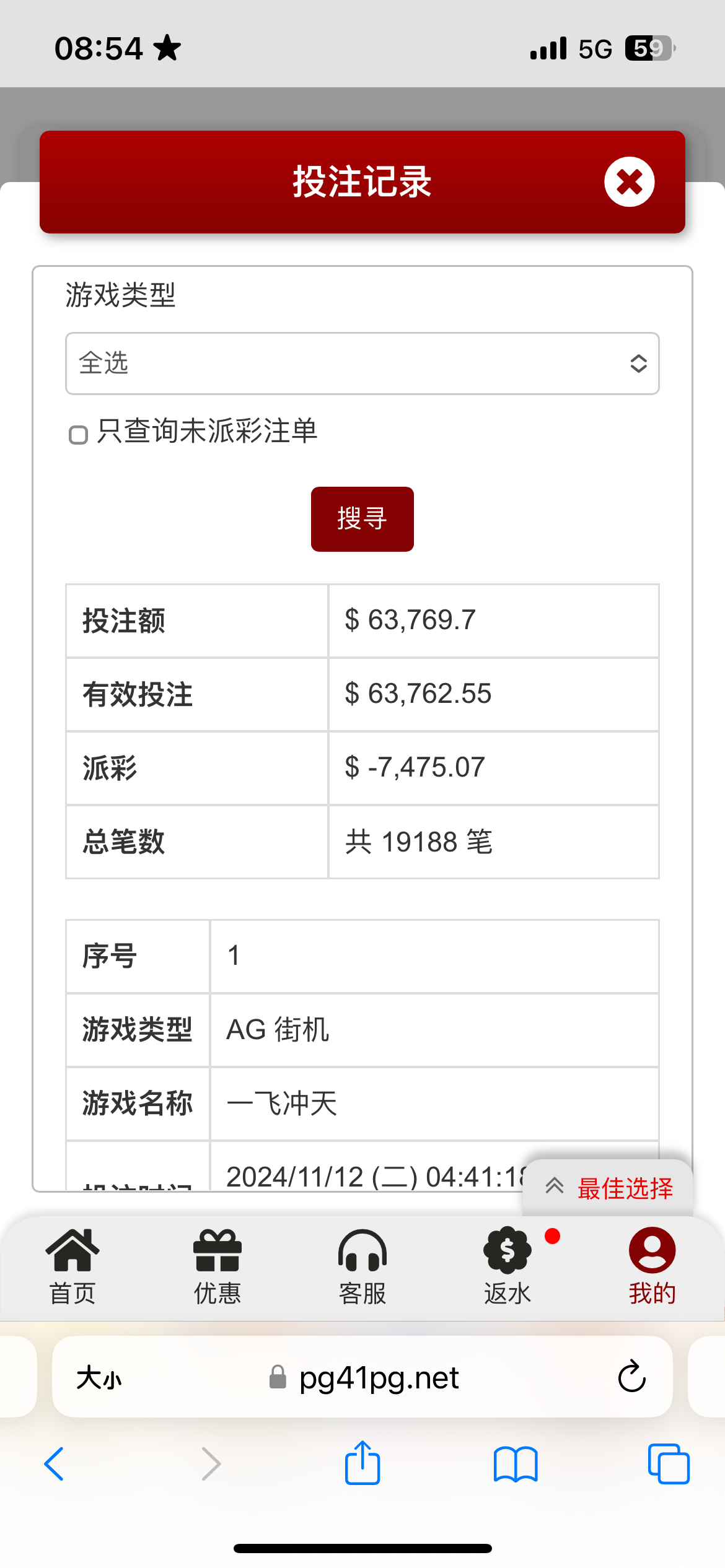Open Safari bookmarks
The width and height of the screenshot is (725, 1568).
[x=516, y=1464]
